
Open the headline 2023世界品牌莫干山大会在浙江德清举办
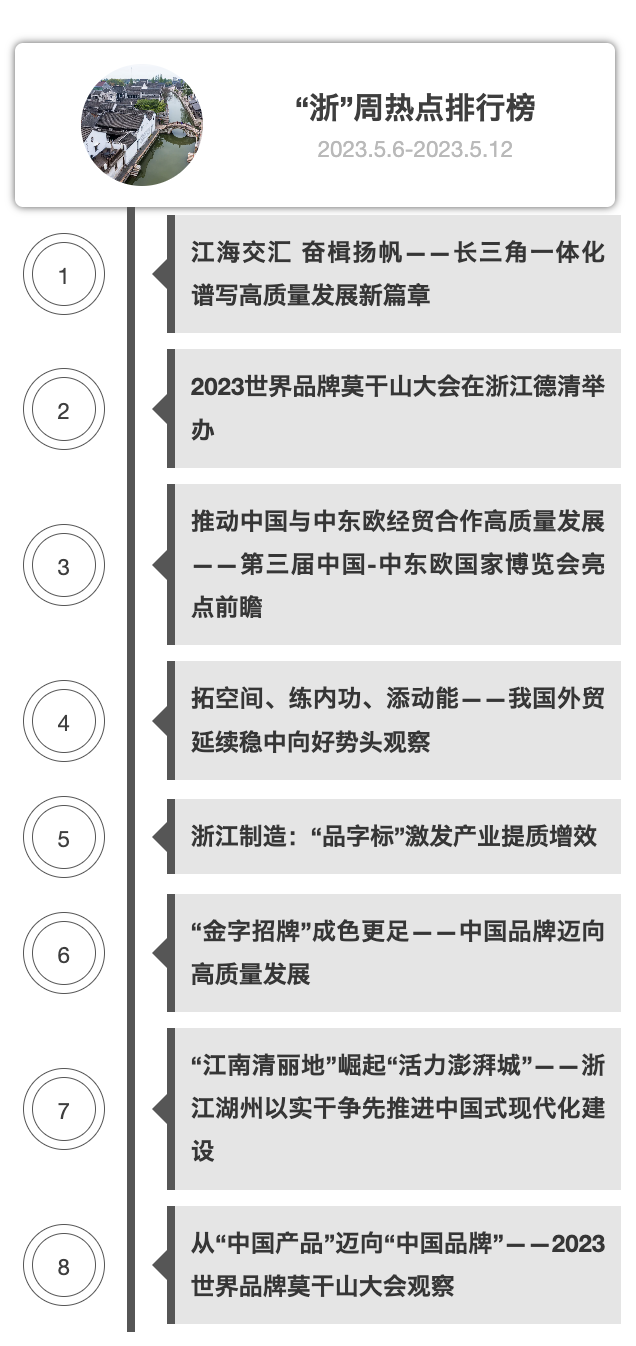pos(397,408)
